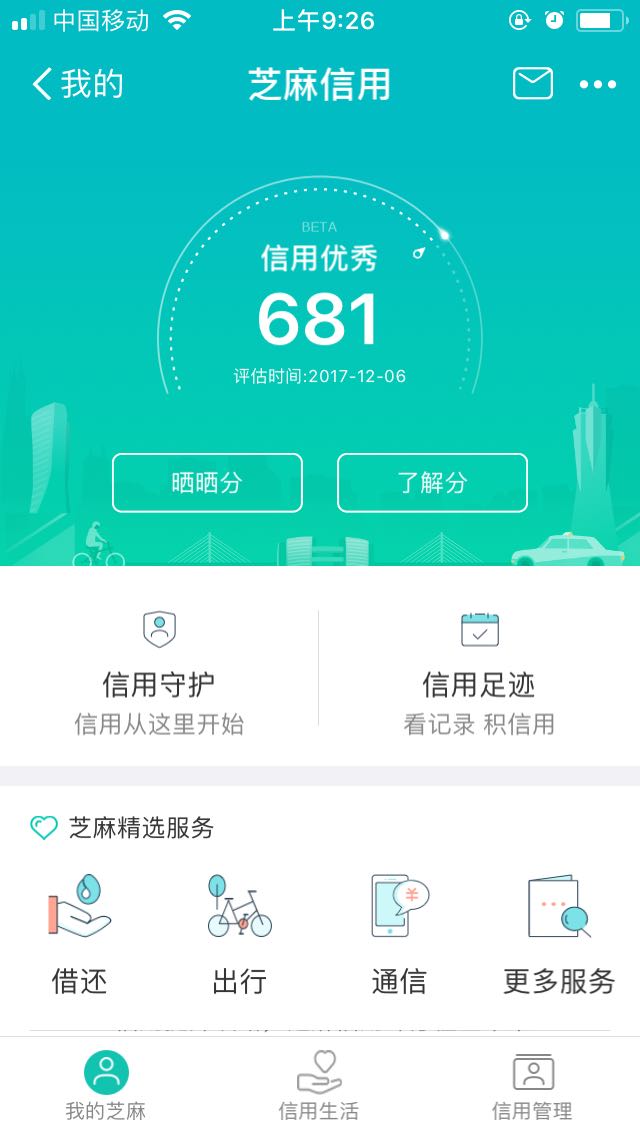
Task: Open the mail envelope icon
Action: tap(533, 84)
